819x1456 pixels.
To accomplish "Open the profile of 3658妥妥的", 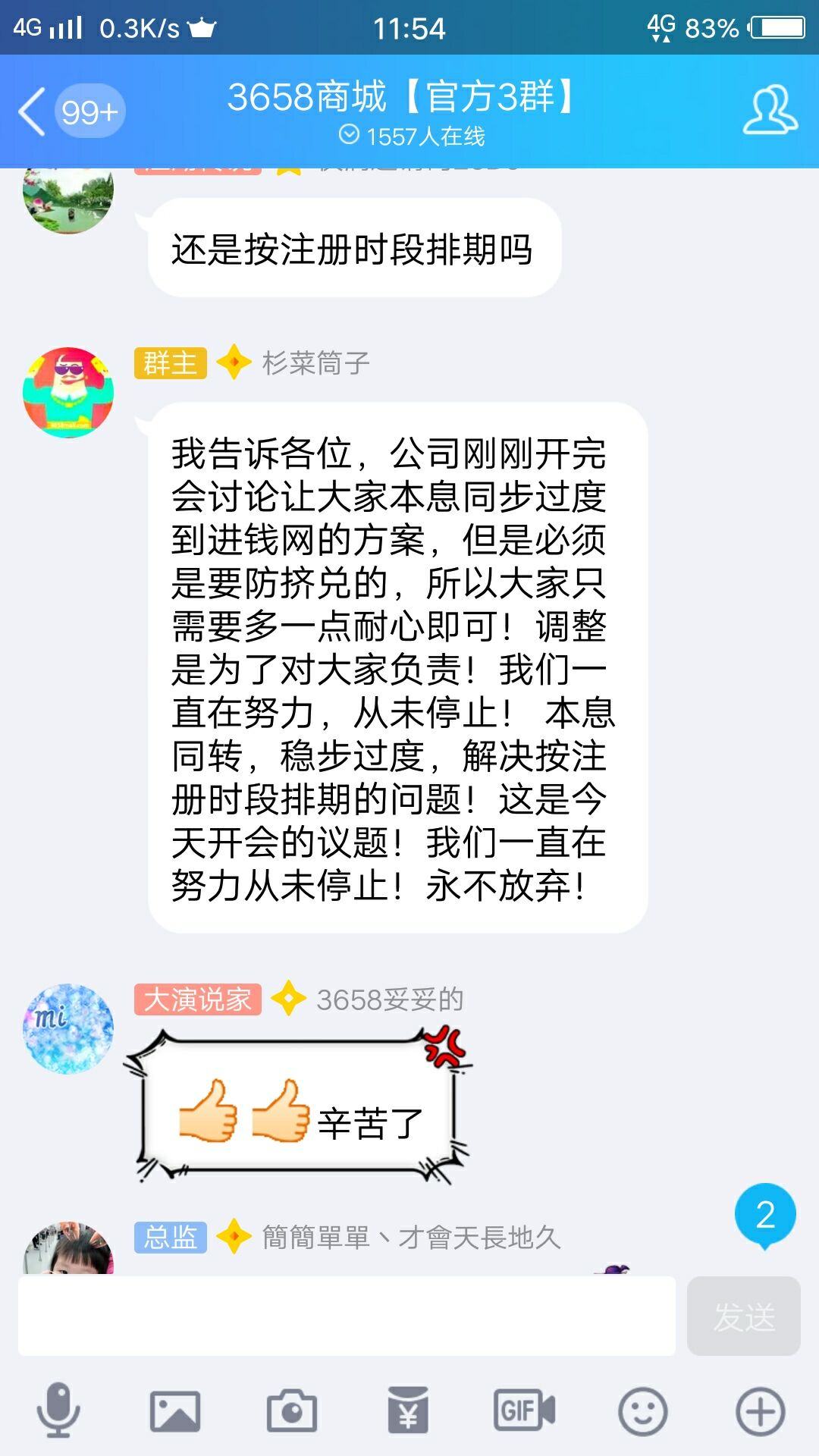I will pyautogui.click(x=68, y=1028).
